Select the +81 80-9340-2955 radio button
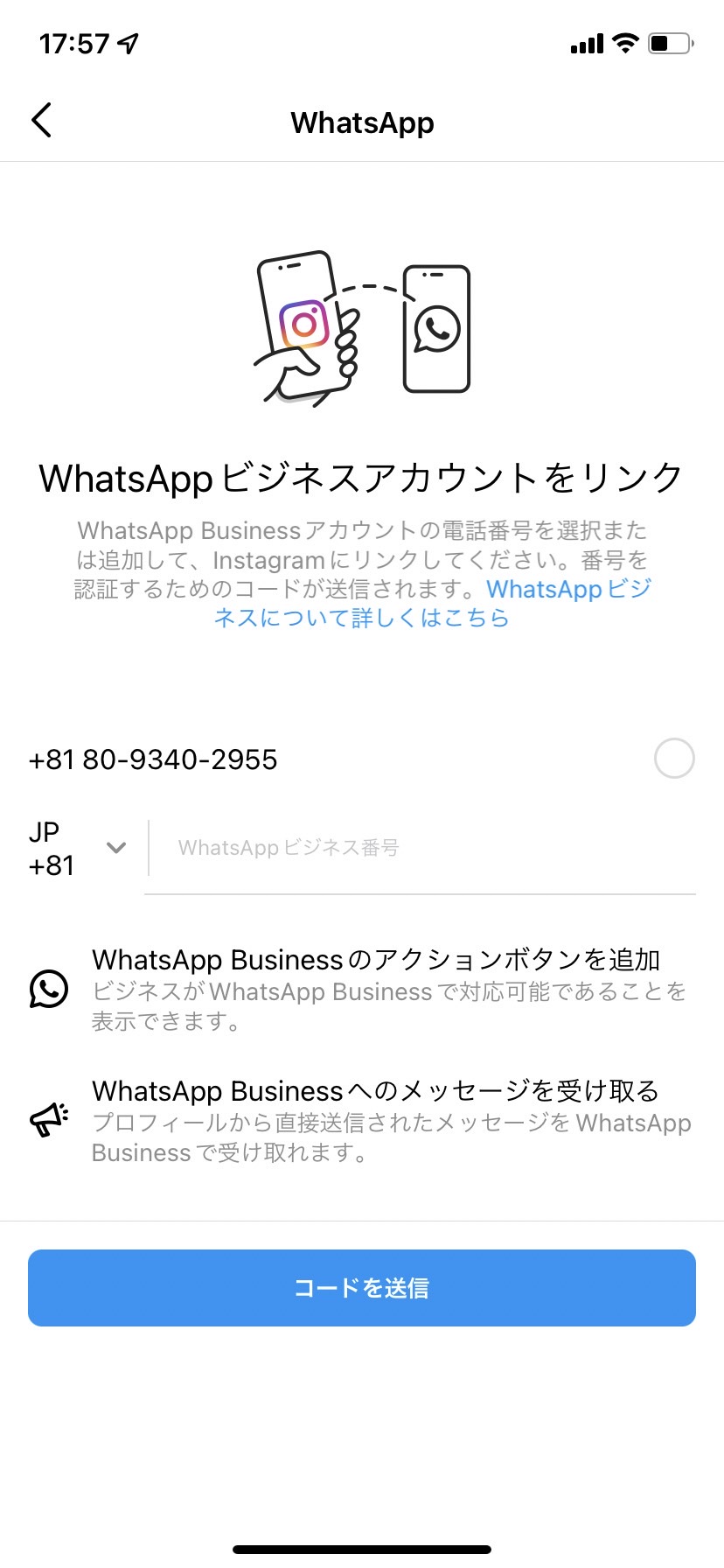 point(674,759)
